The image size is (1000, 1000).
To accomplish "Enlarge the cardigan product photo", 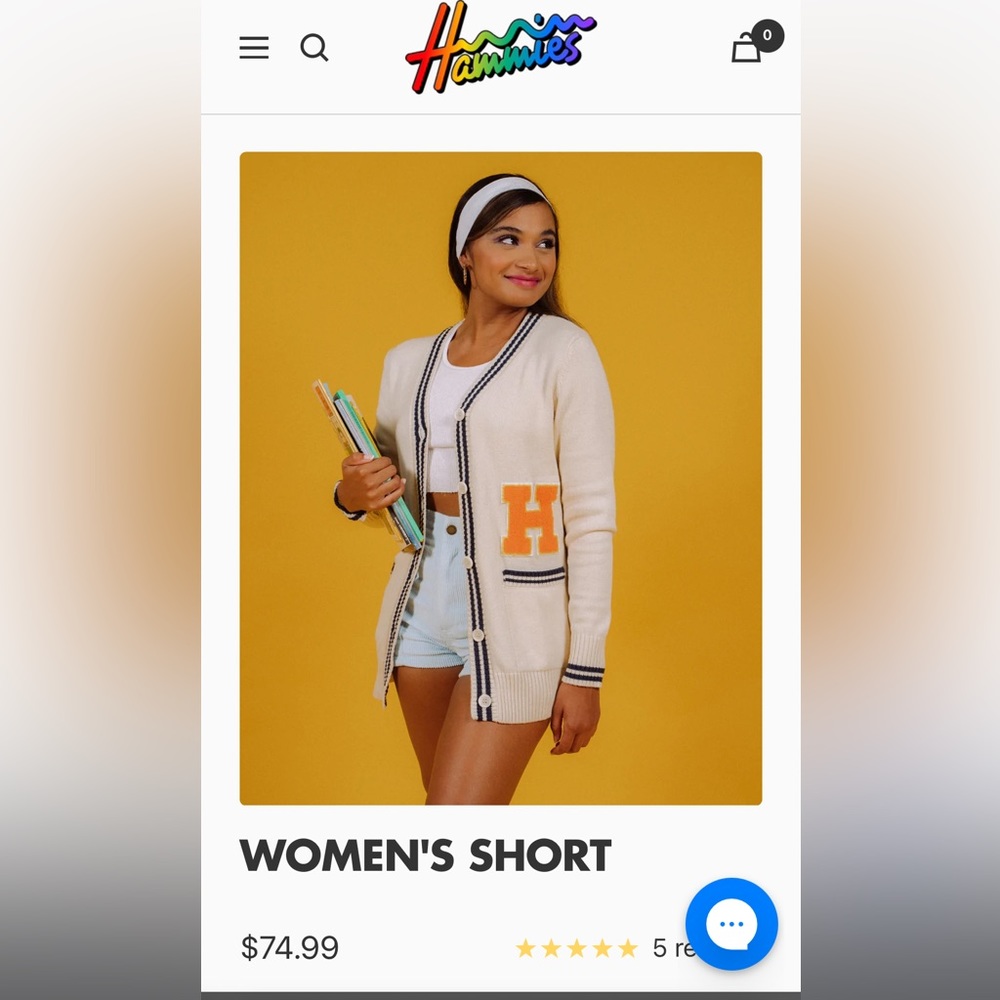I will tap(500, 478).
